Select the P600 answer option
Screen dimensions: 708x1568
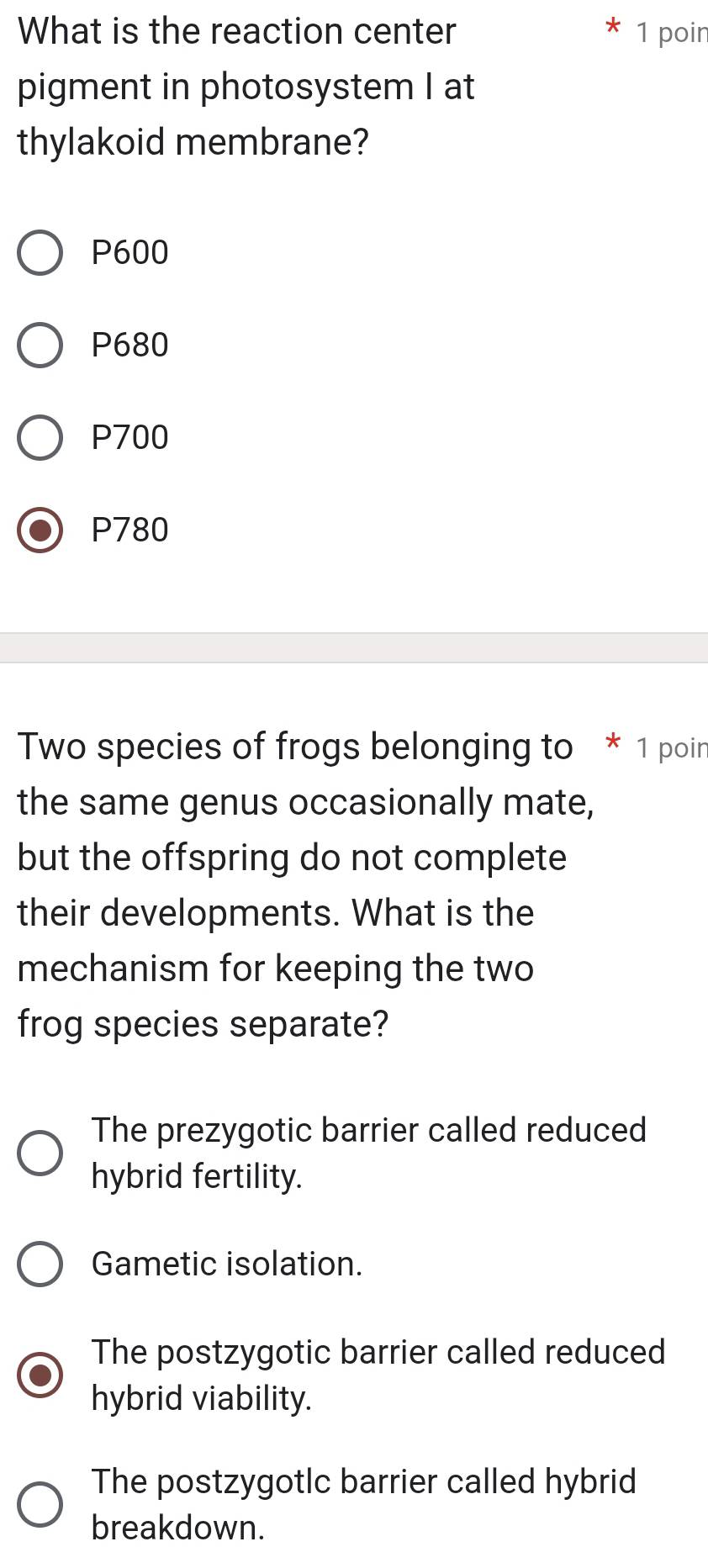(40, 251)
